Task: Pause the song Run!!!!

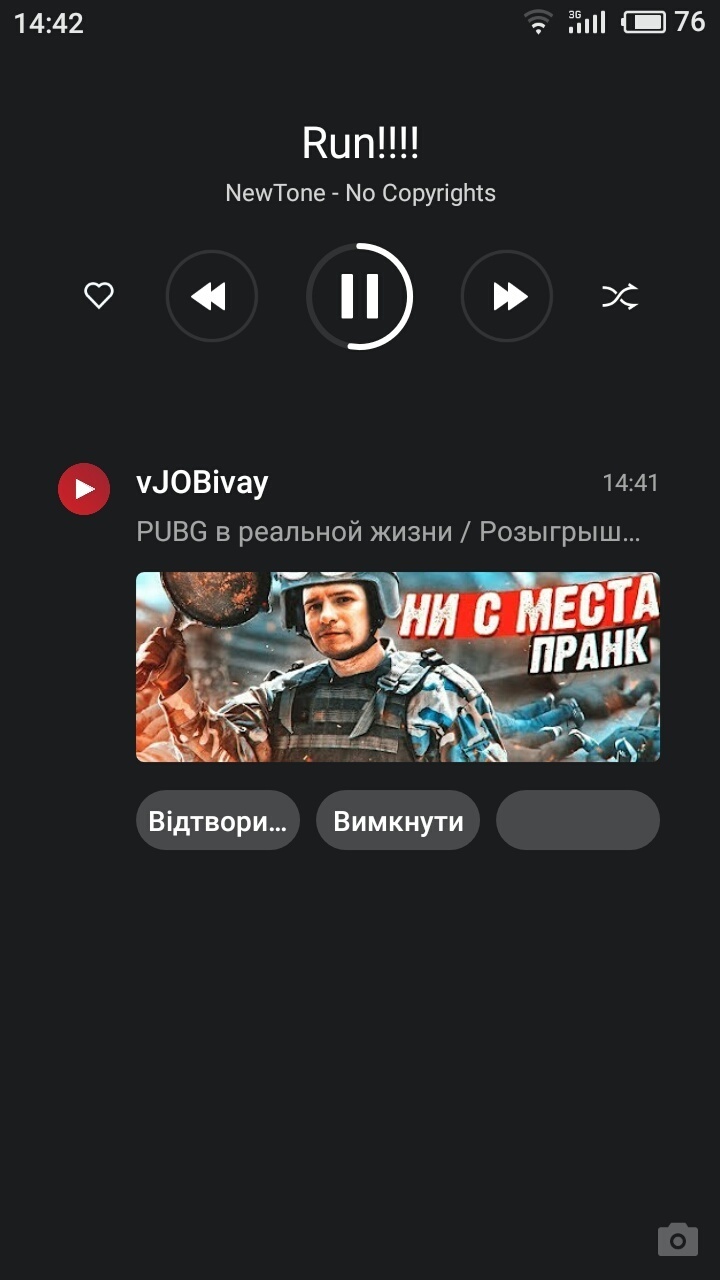Action: pyautogui.click(x=359, y=296)
